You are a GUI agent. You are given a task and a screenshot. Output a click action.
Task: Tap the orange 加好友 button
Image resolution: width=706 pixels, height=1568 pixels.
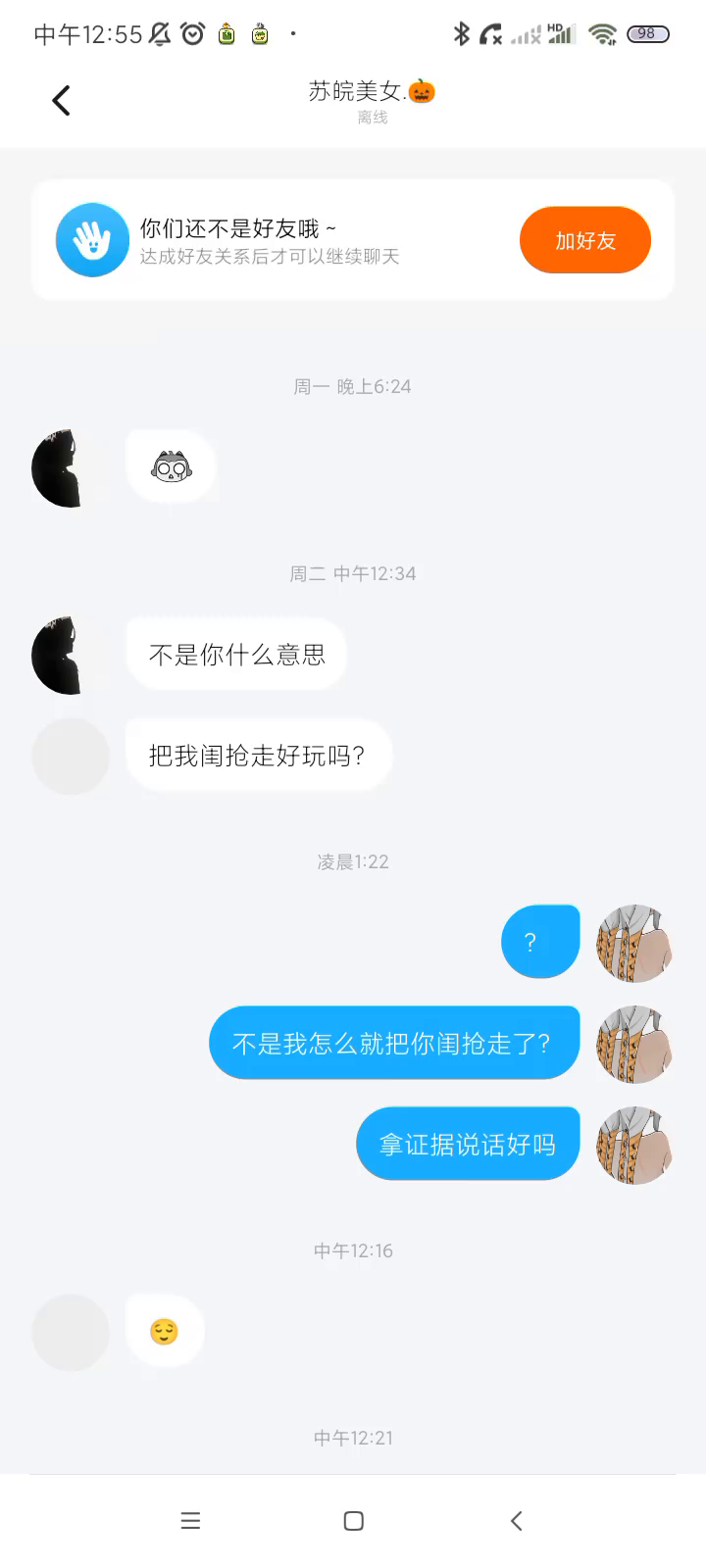(585, 240)
